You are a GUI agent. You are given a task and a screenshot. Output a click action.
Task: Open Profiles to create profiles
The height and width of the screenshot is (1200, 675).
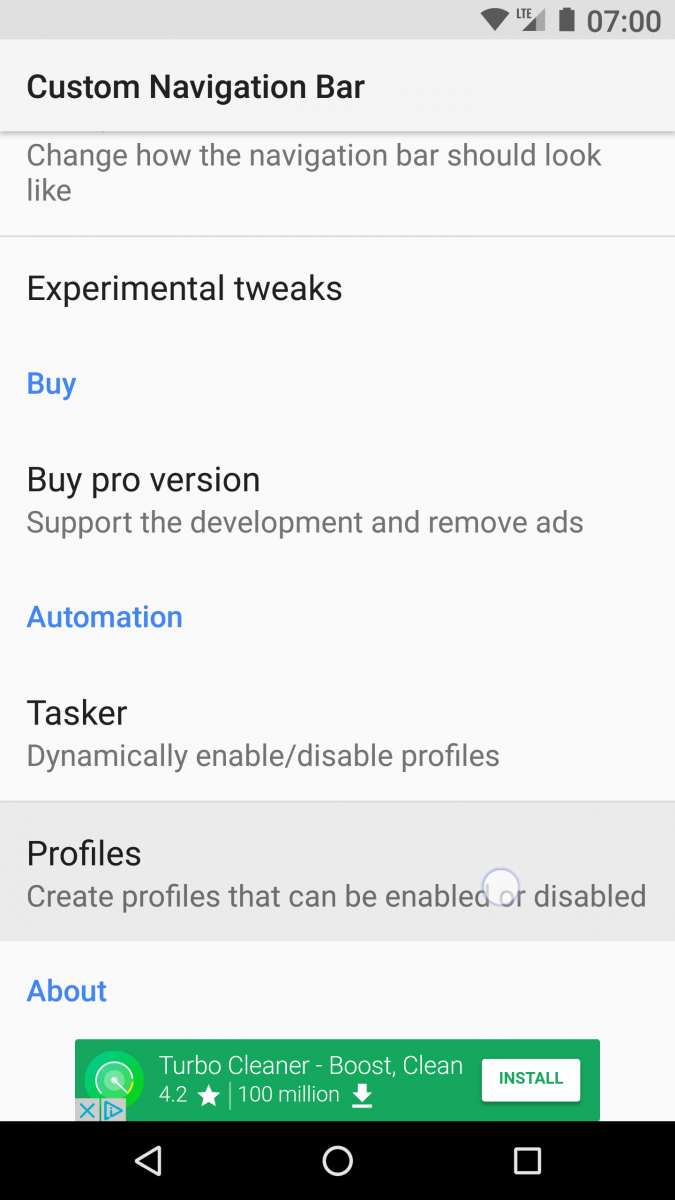pos(337,873)
